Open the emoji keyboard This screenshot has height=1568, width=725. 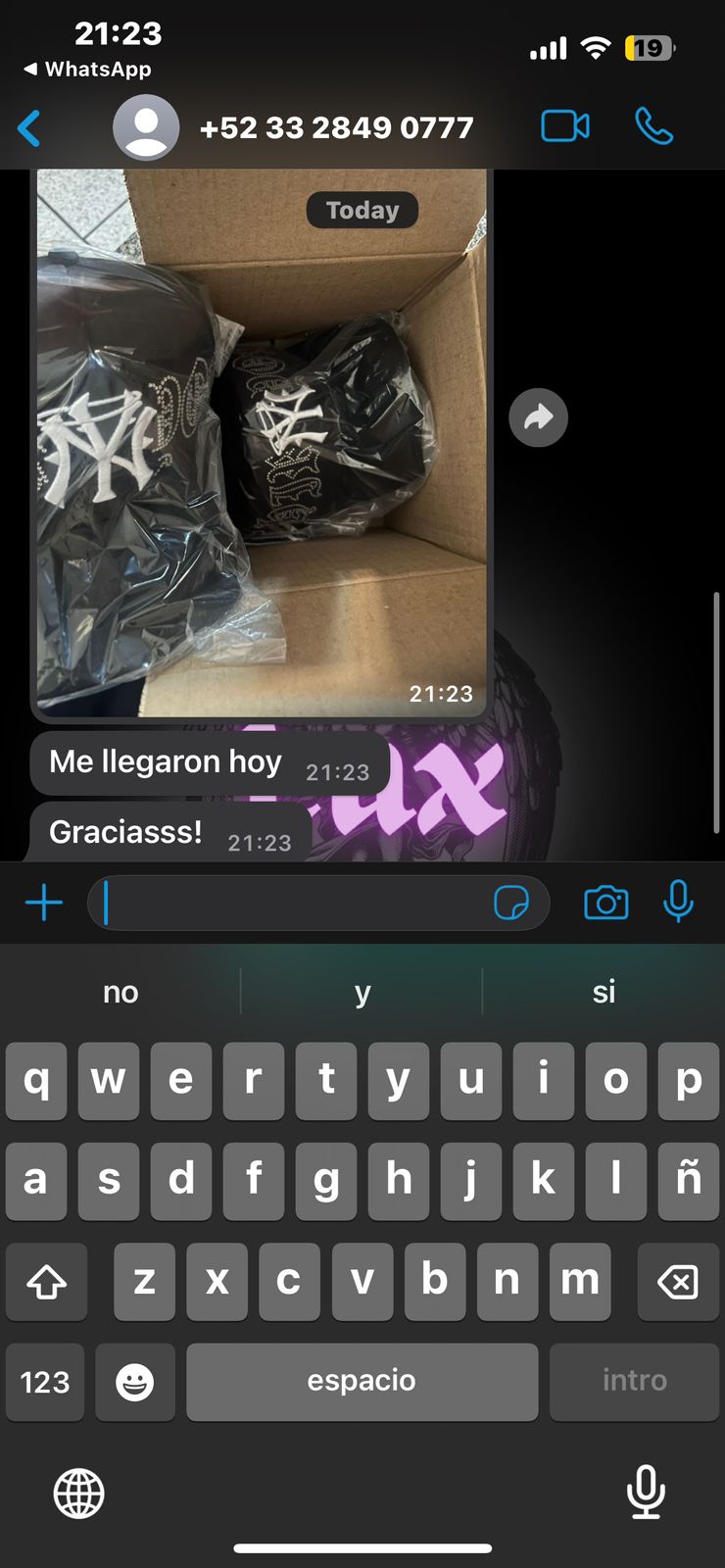pyautogui.click(x=135, y=1382)
